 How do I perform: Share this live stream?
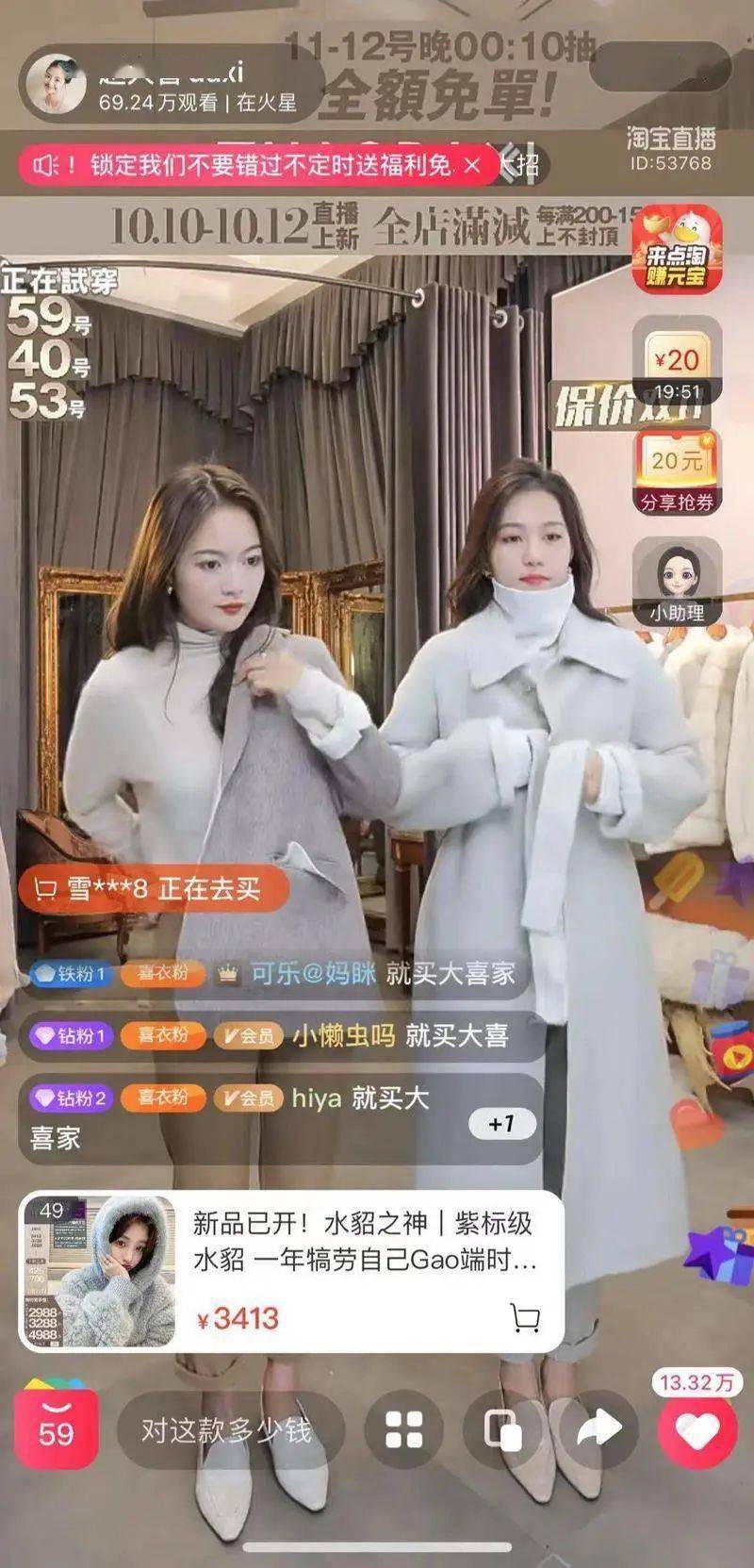click(x=599, y=1430)
